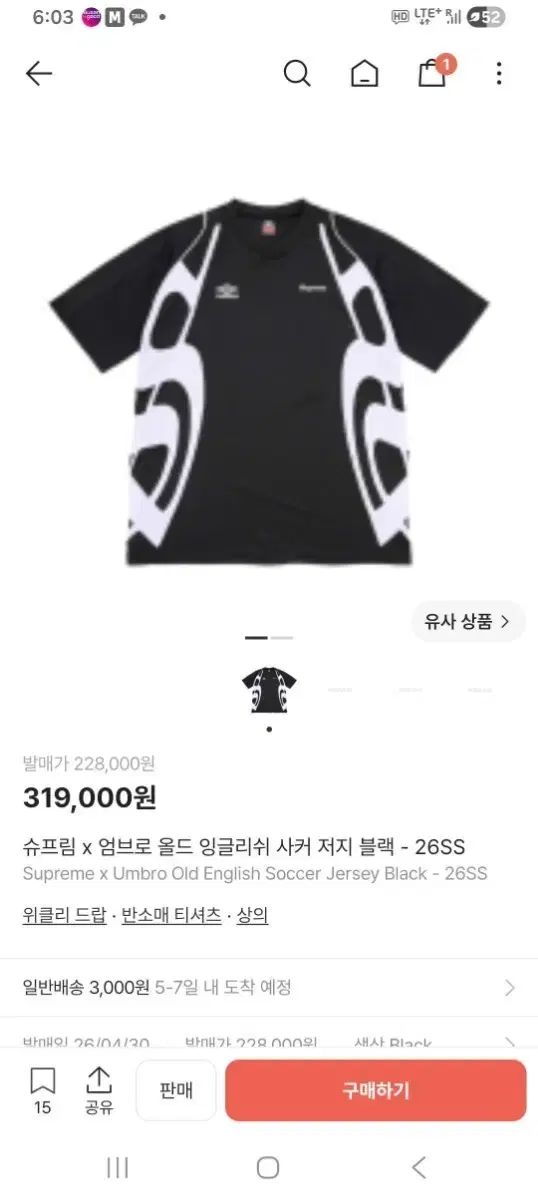Screen dimensions: 538x1200
Task: Tap the system home button
Action: (268, 1167)
